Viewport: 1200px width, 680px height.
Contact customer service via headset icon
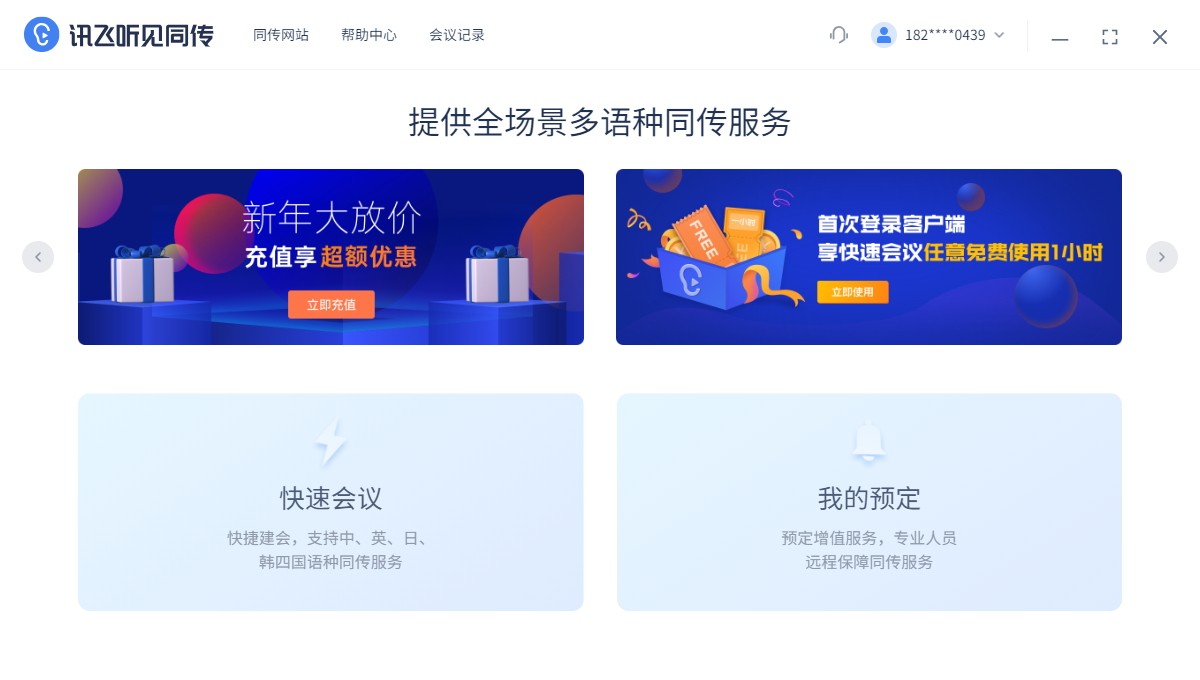click(839, 35)
